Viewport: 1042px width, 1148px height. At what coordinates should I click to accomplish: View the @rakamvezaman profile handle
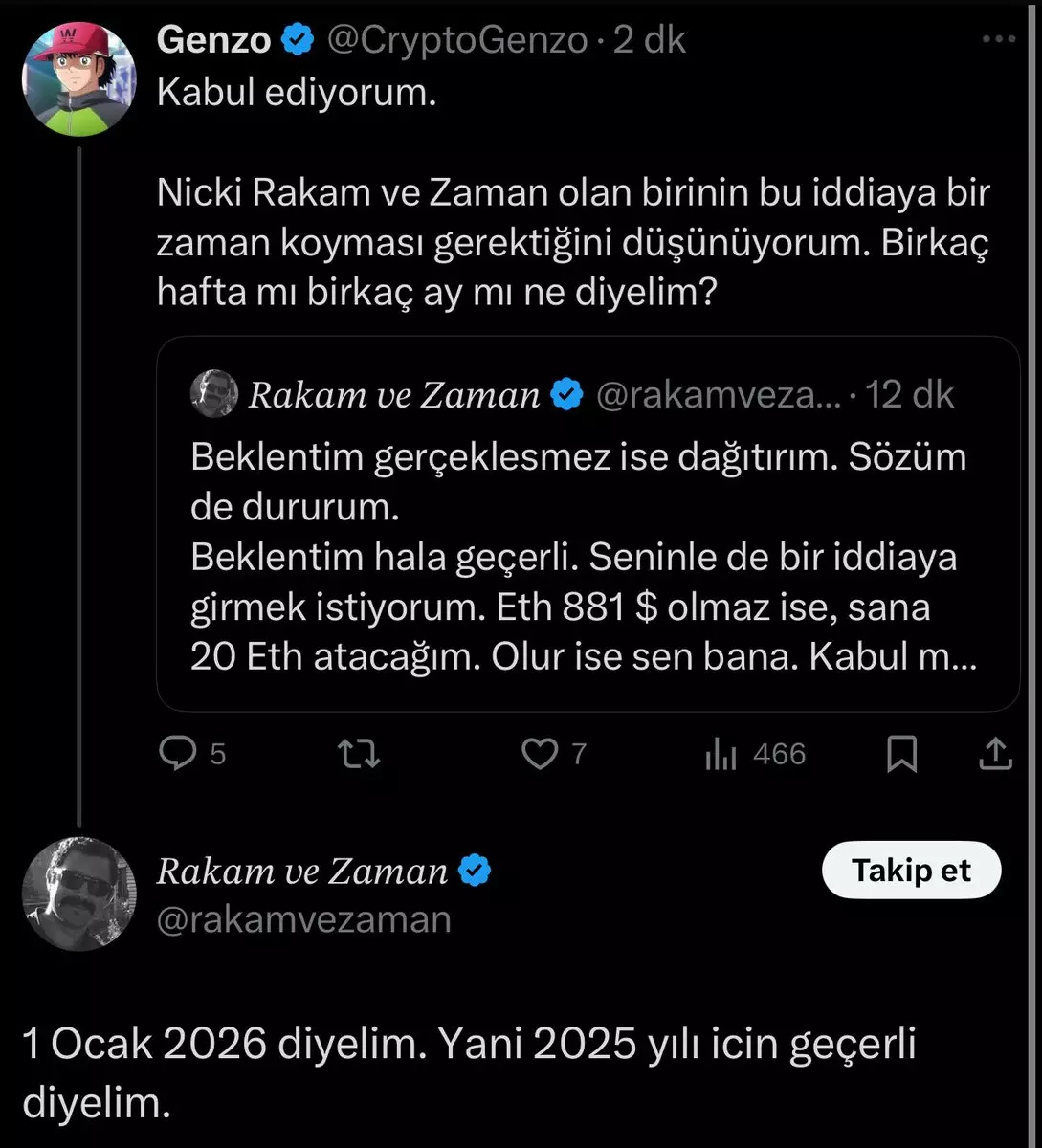click(x=303, y=919)
